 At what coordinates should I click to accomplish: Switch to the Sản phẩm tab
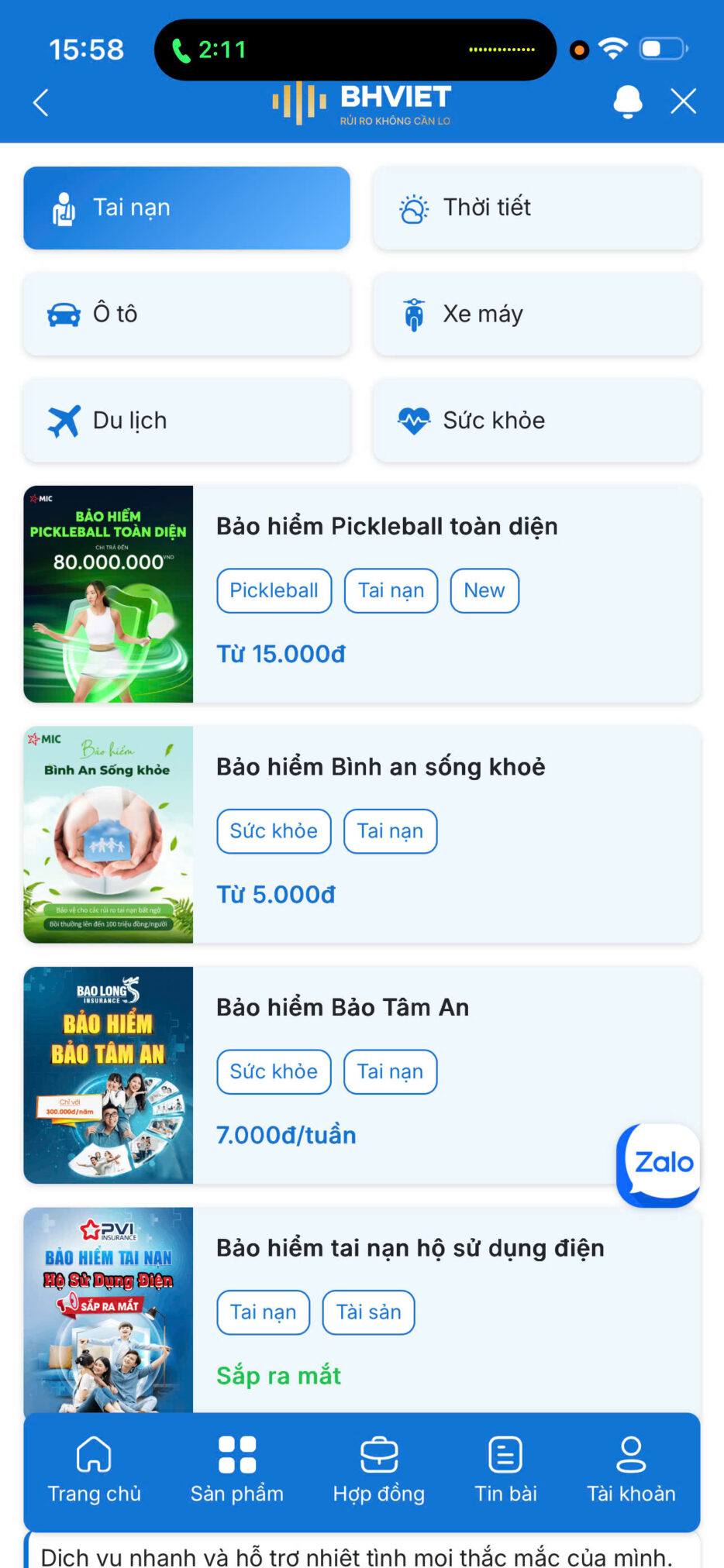[x=236, y=1470]
